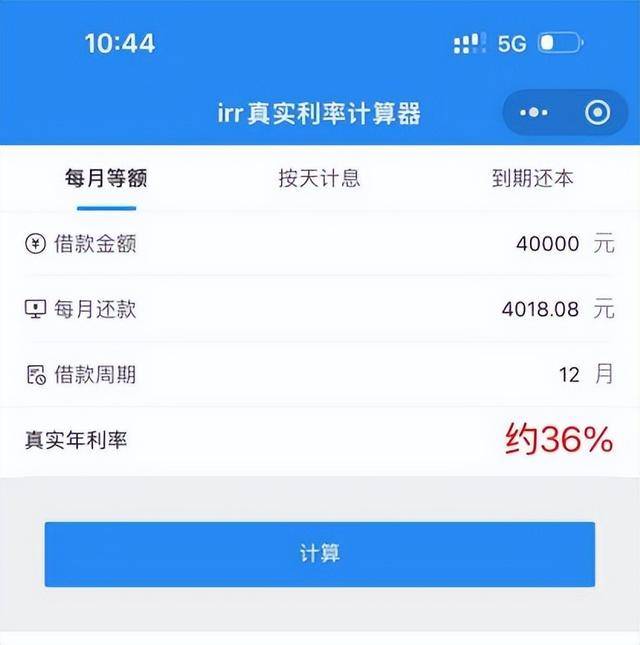Image resolution: width=640 pixels, height=645 pixels.
Task: Switch to the 按天计息 tab
Action: pyautogui.click(x=319, y=179)
